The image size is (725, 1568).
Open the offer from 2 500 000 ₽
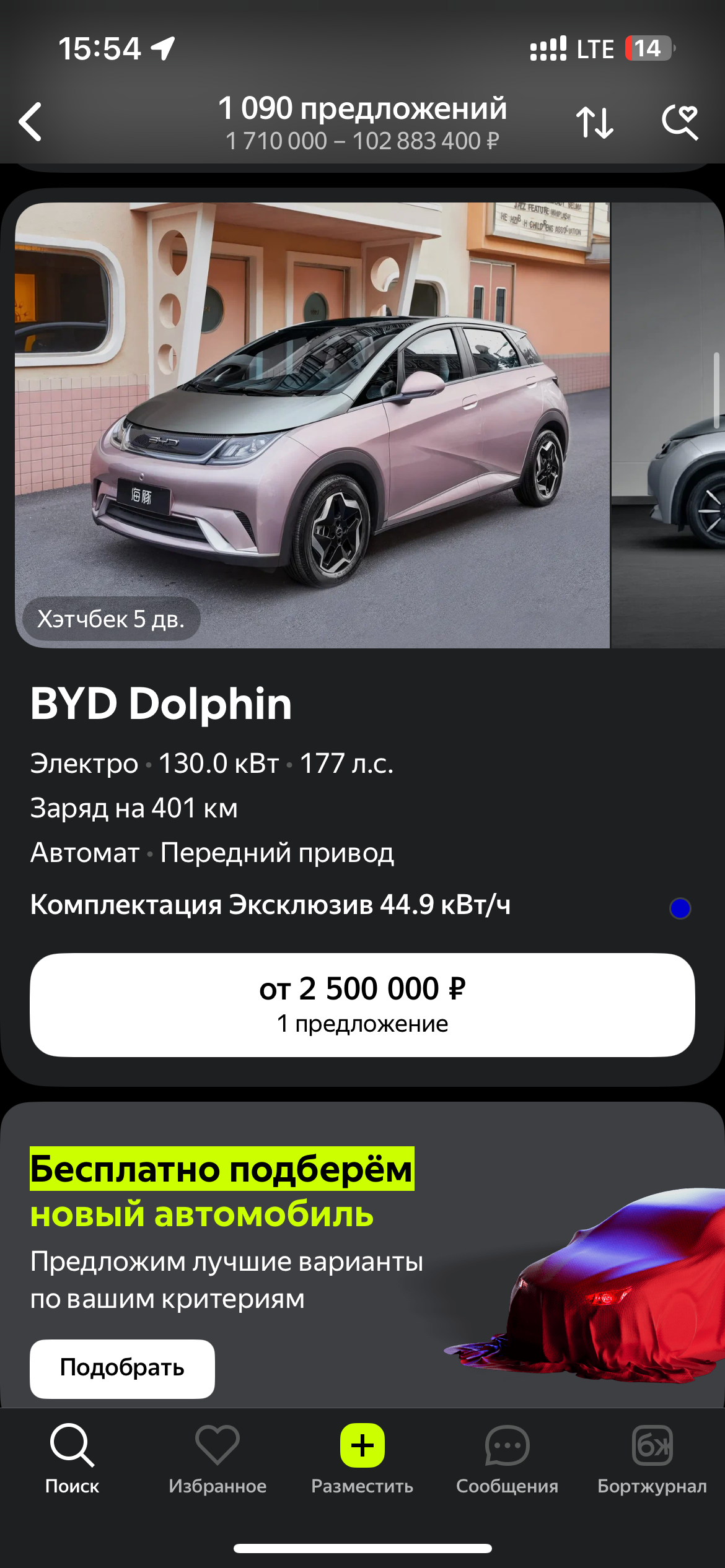362,1004
